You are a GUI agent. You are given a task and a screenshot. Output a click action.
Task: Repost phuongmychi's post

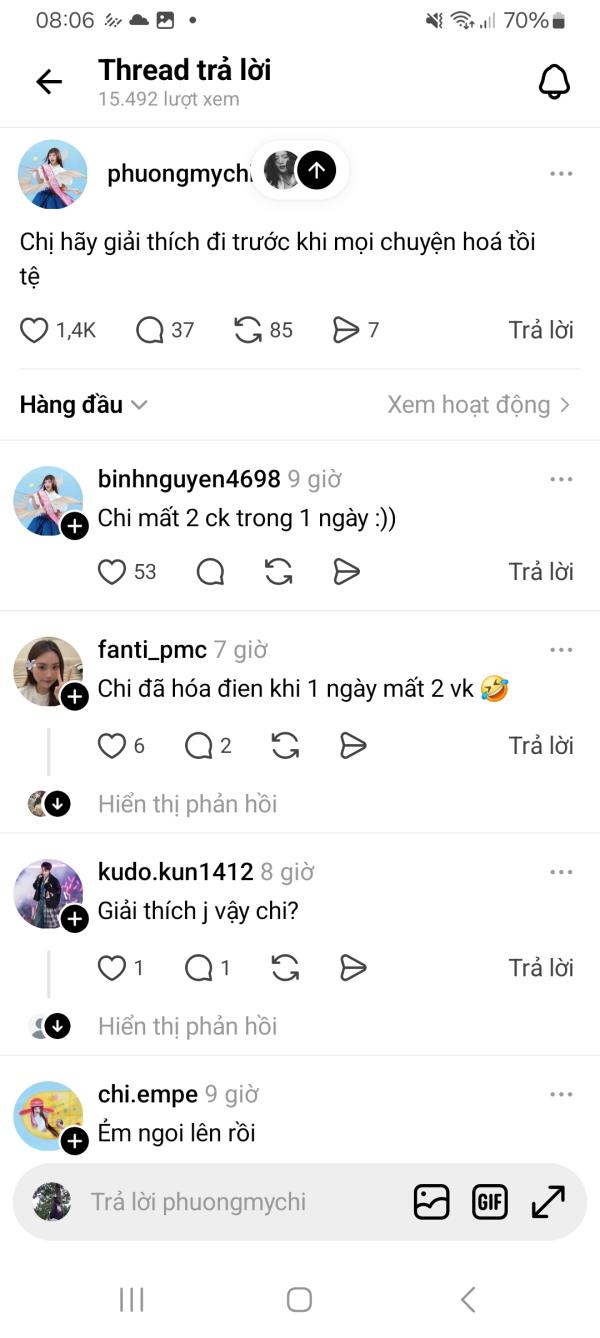pos(248,330)
